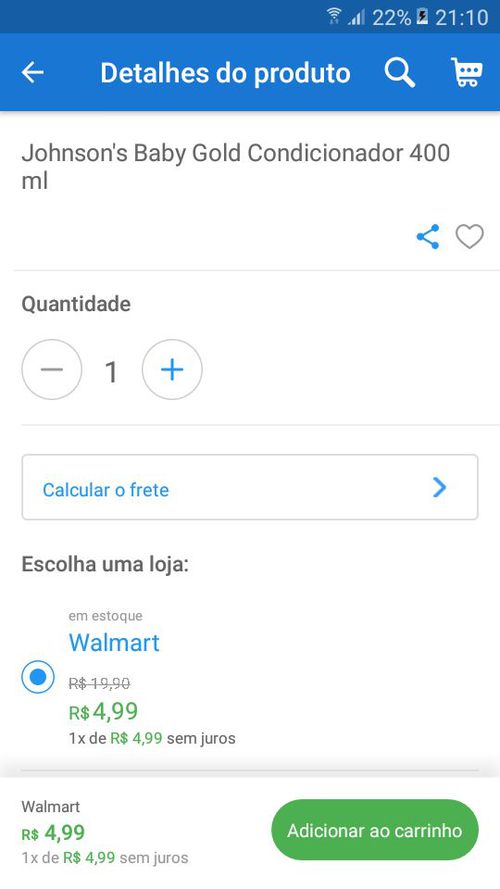500x889 pixels.
Task: Add product to favorites with heart icon
Action: point(470,236)
